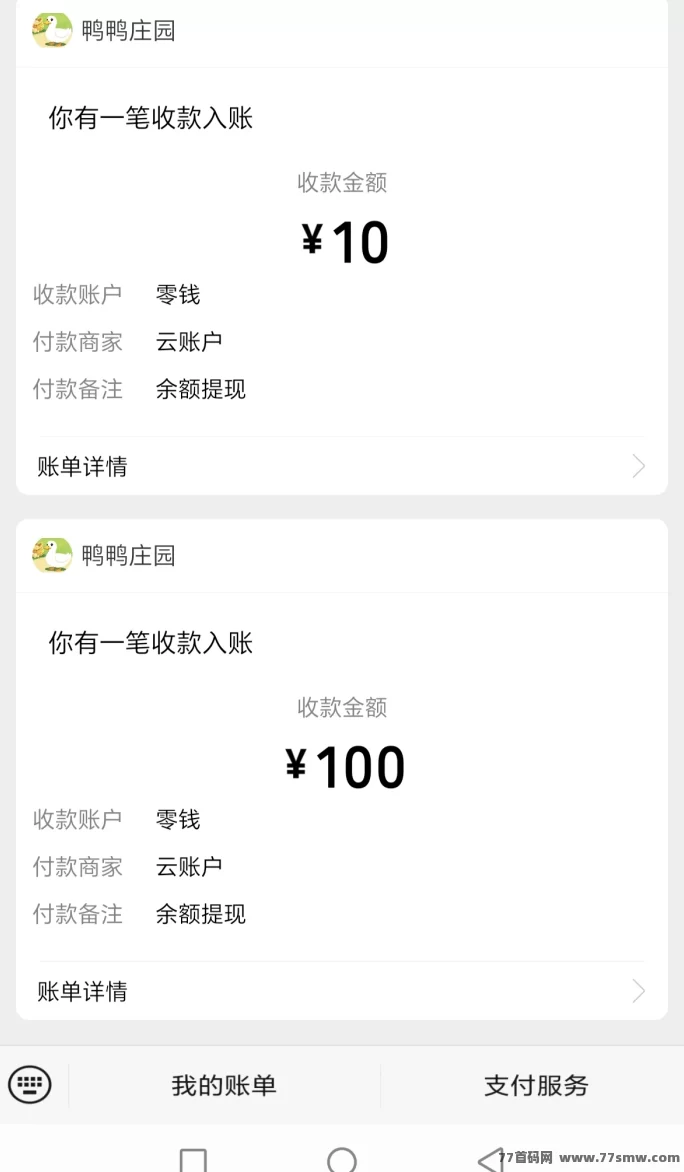Image resolution: width=684 pixels, height=1172 pixels.
Task: Open the 我的账单 menu
Action: [224, 1085]
